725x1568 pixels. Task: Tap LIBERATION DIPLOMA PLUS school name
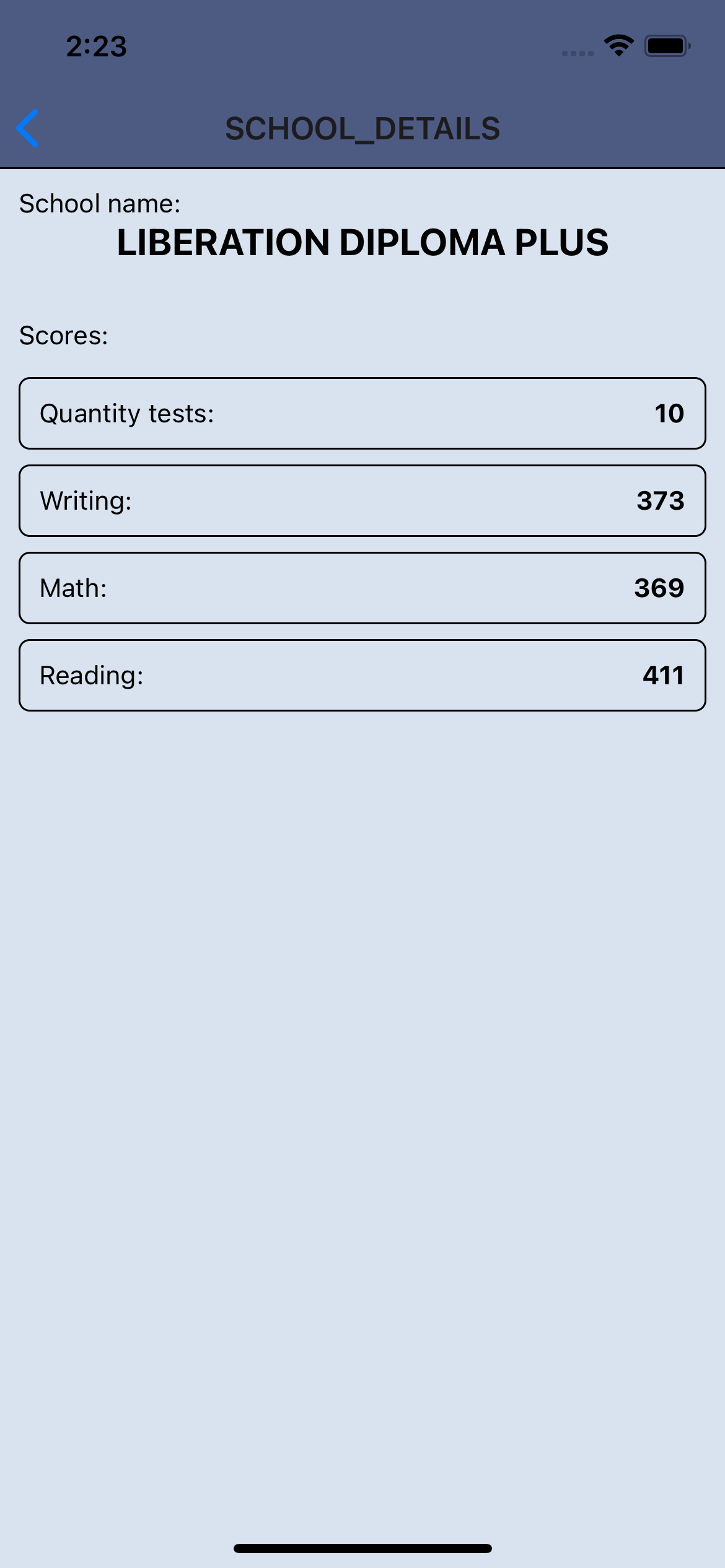[x=362, y=243]
